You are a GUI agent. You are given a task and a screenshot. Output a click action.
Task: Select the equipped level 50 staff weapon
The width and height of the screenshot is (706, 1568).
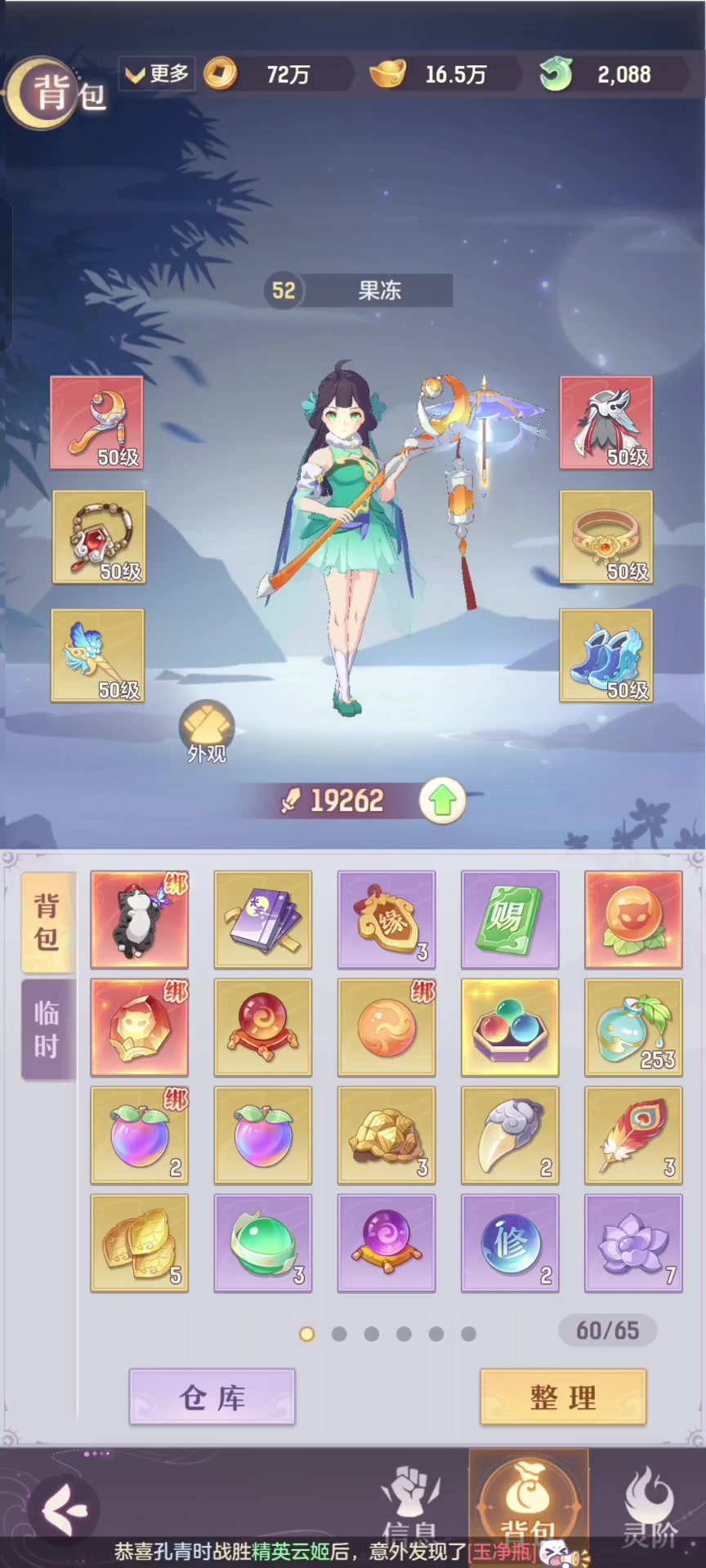click(x=97, y=423)
